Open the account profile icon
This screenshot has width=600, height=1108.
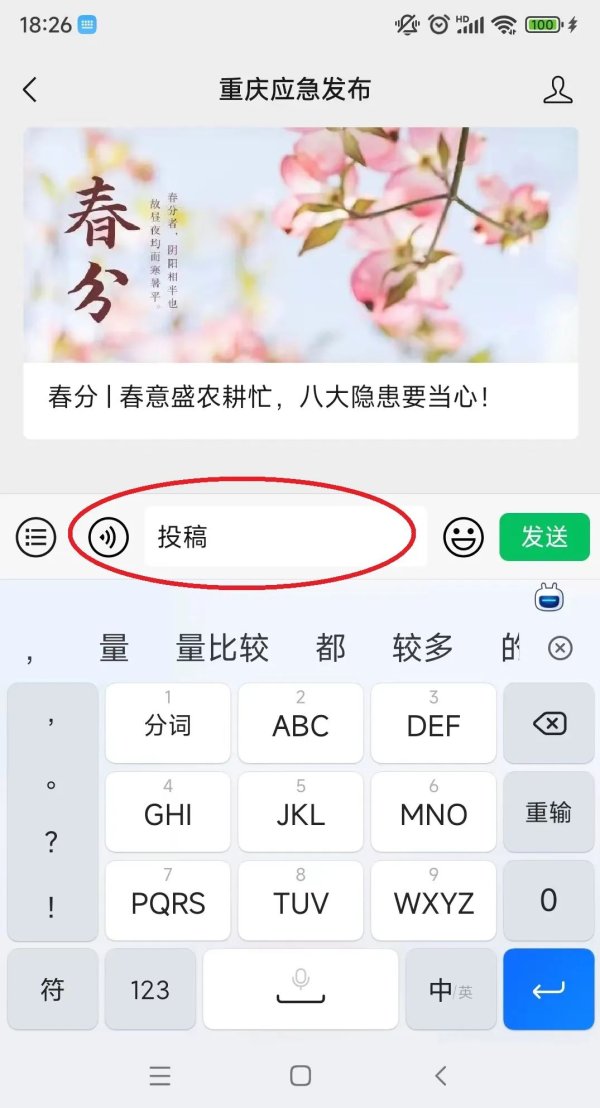point(558,90)
